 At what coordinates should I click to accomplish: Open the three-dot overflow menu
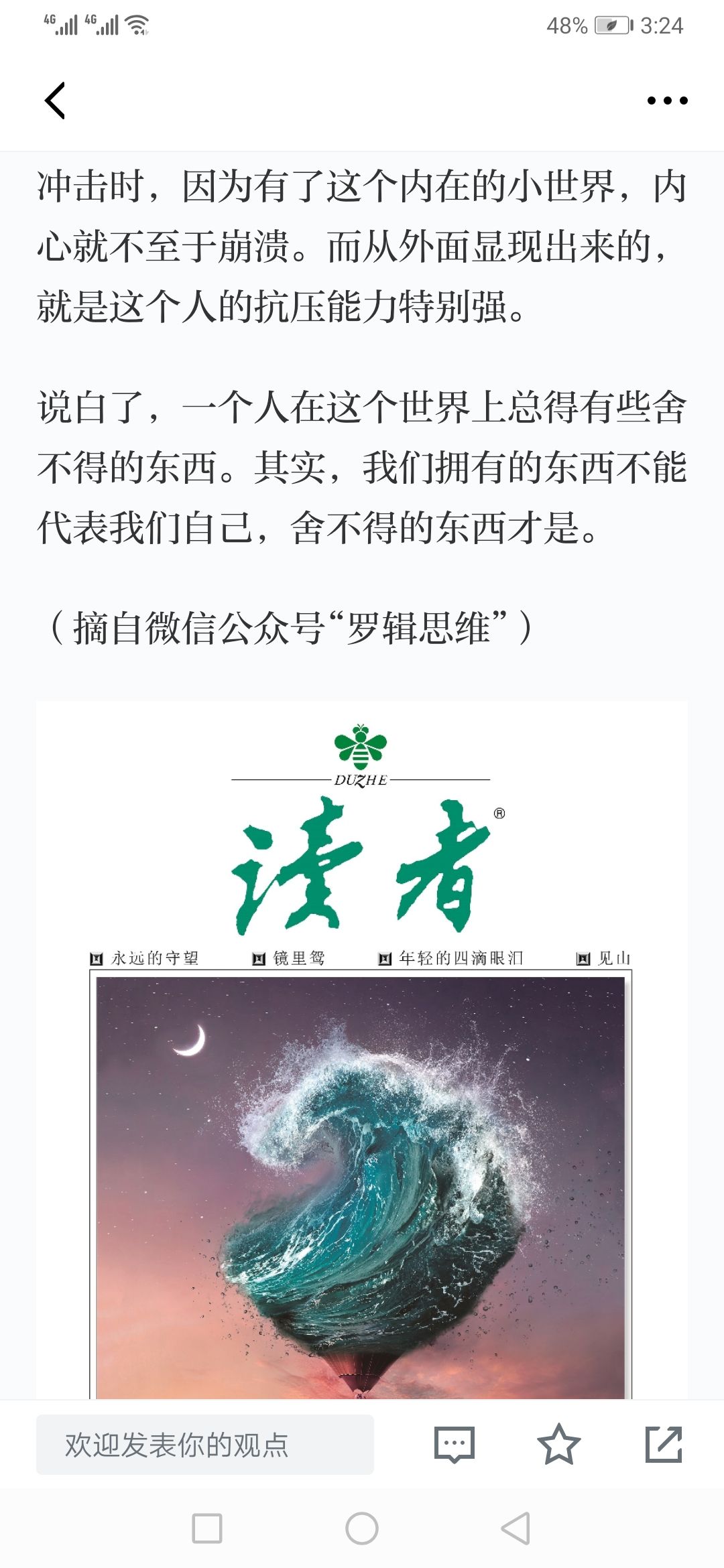(x=667, y=101)
